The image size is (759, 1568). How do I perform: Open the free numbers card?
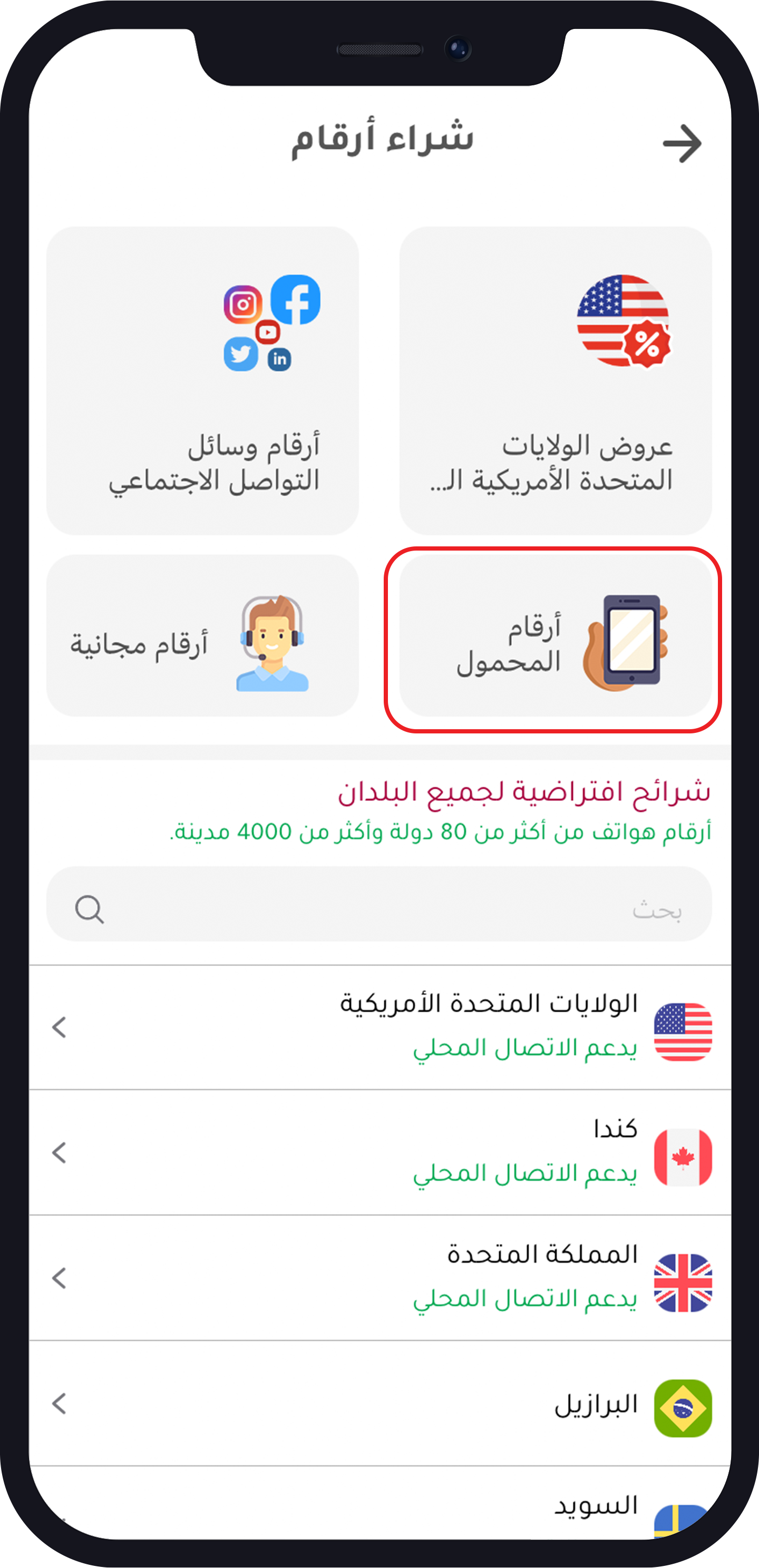tap(202, 635)
